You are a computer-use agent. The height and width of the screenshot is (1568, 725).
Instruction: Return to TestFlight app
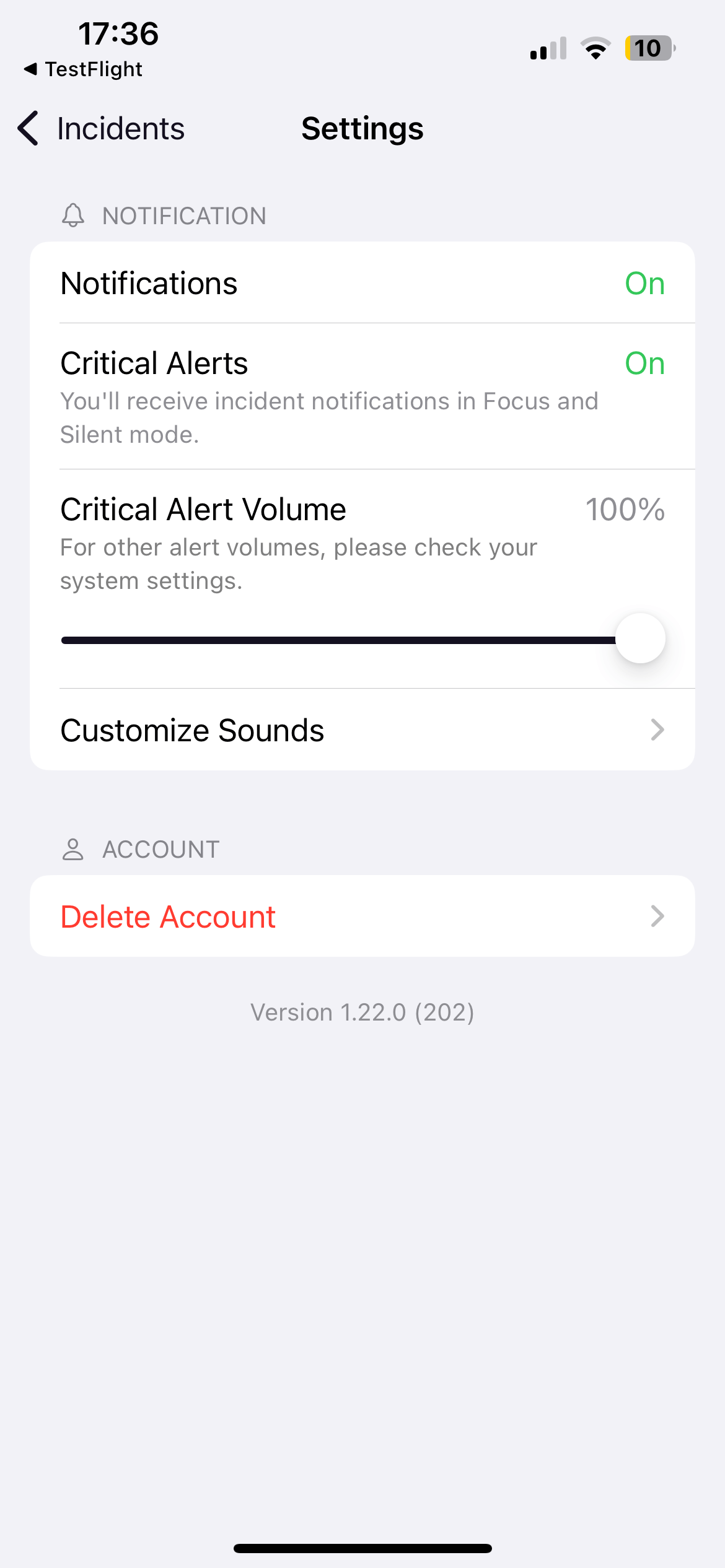[x=84, y=69]
